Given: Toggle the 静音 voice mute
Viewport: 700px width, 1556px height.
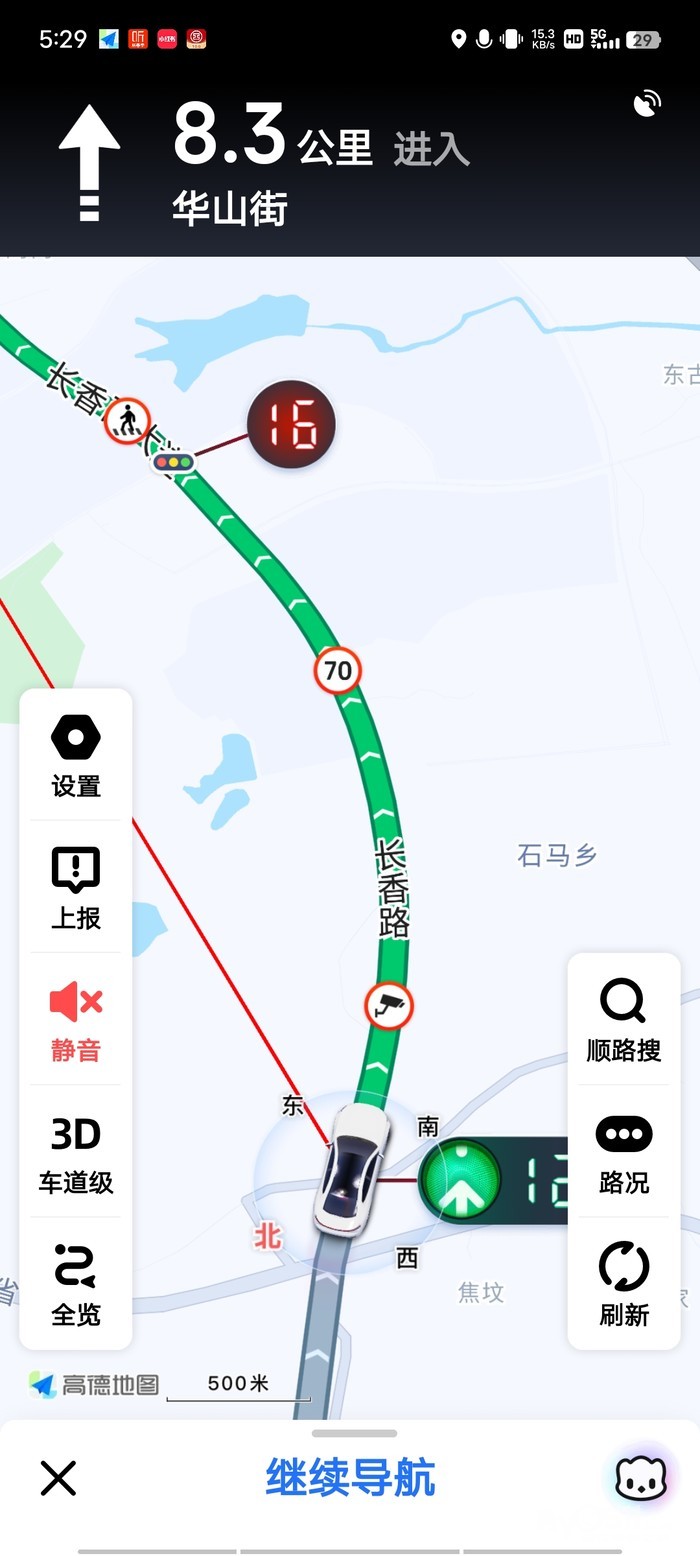Looking at the screenshot, I should pyautogui.click(x=76, y=1019).
